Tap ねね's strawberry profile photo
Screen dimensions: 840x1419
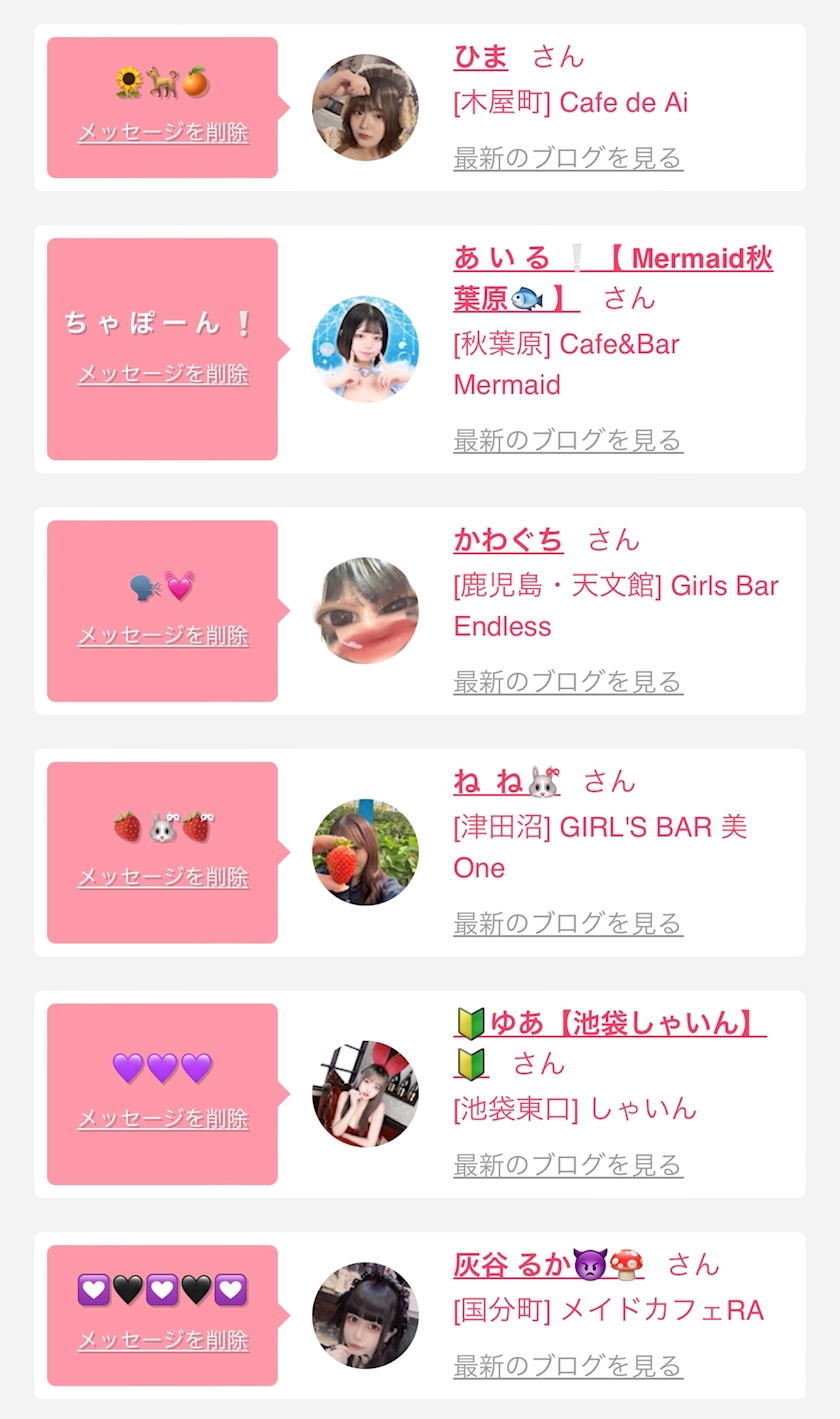pyautogui.click(x=365, y=852)
